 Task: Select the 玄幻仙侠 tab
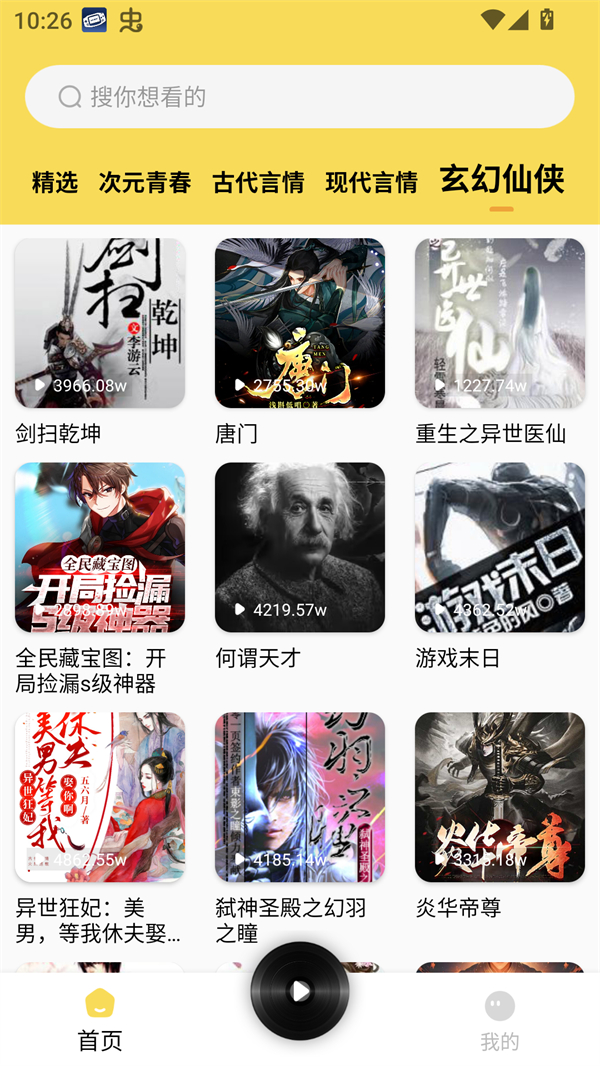tap(502, 180)
